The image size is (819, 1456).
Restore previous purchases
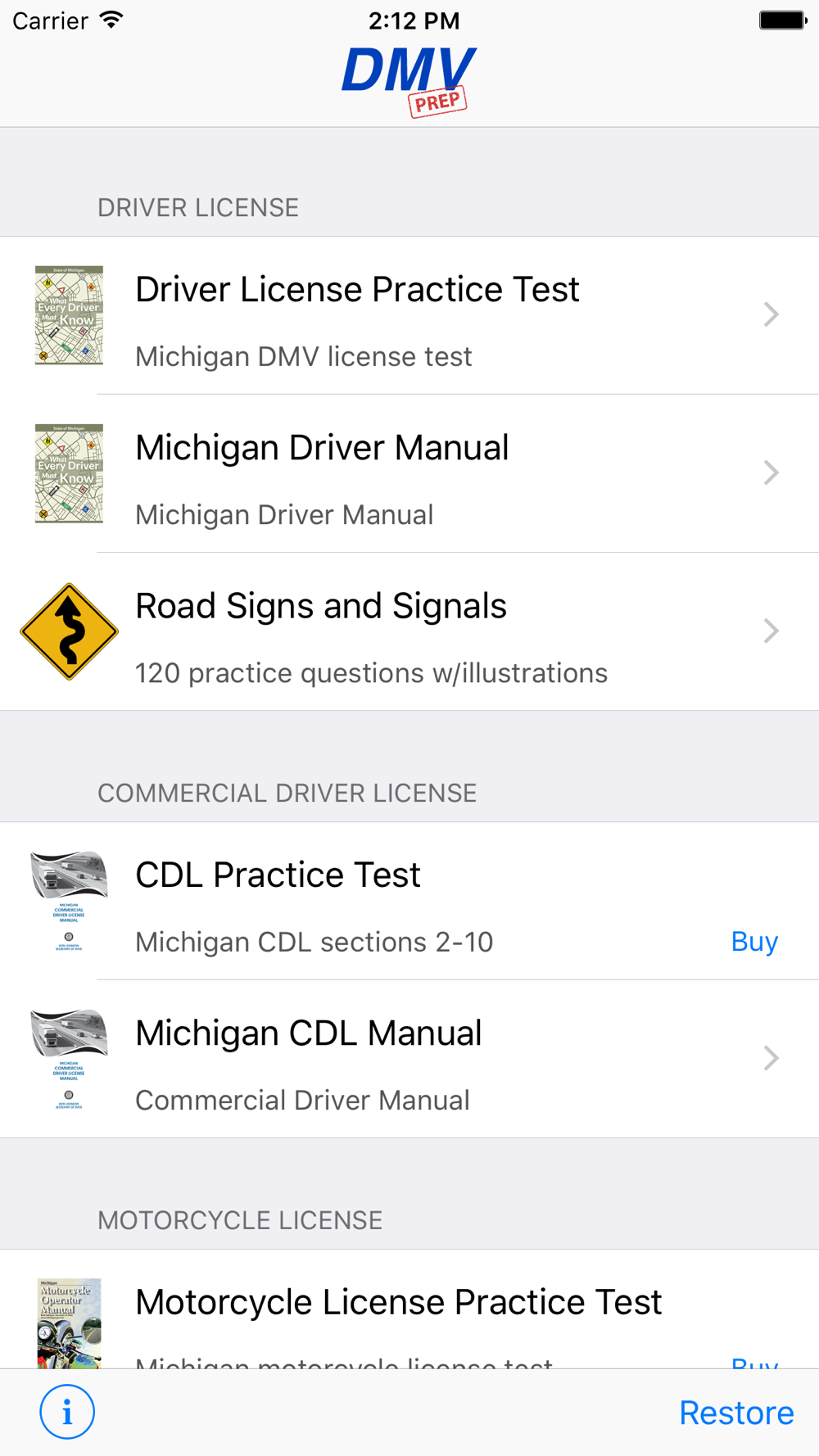tap(736, 1413)
